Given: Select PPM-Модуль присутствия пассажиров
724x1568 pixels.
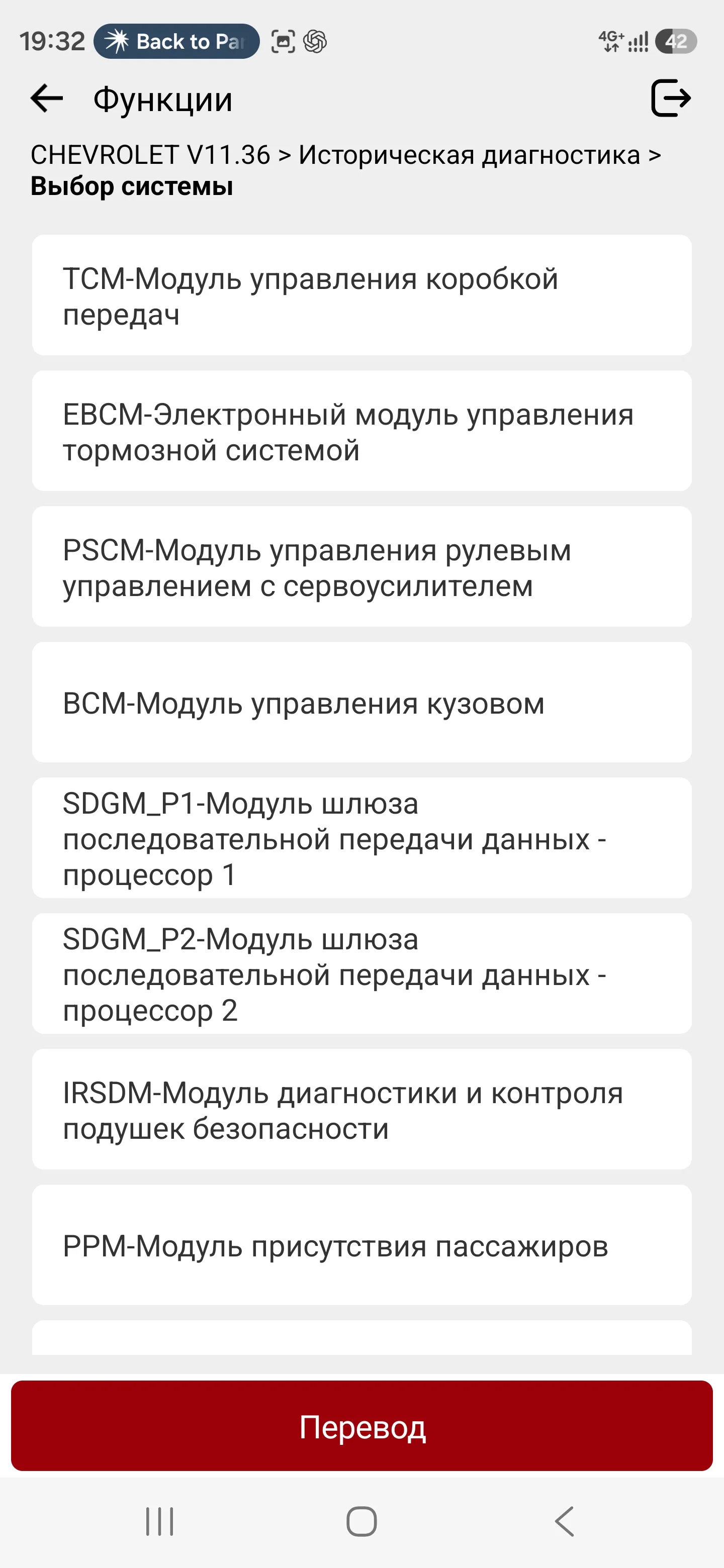Looking at the screenshot, I should 361,1245.
